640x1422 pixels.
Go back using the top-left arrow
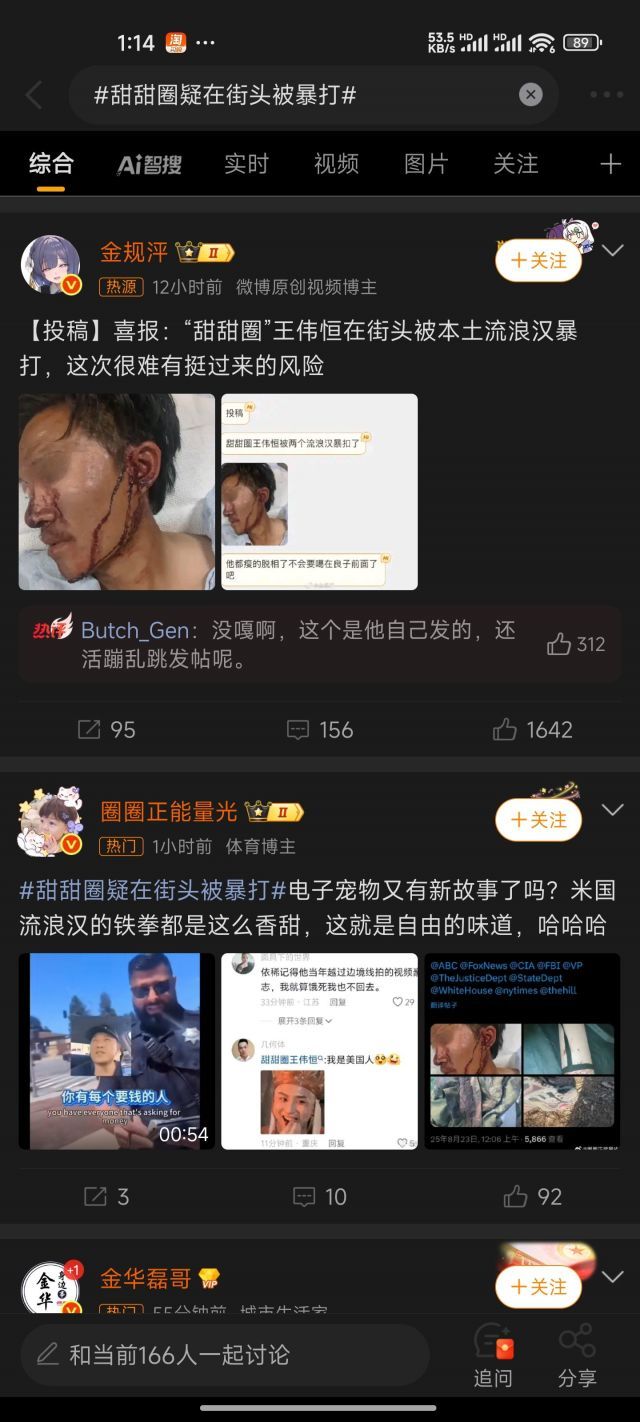tap(34, 95)
